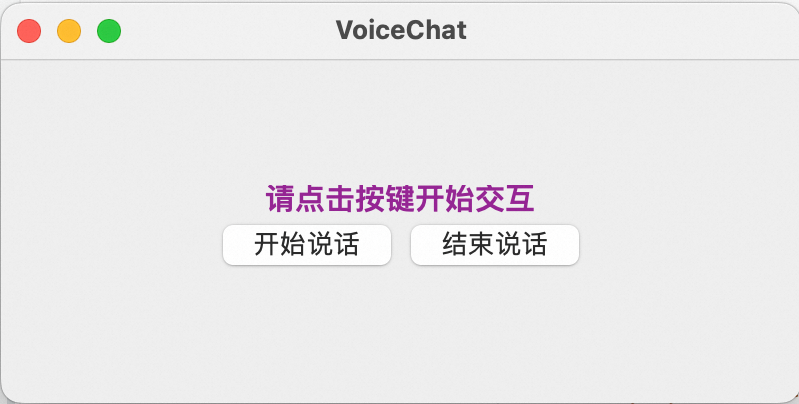Minimize the VoiceChat window
The image size is (799, 404).
(69, 31)
